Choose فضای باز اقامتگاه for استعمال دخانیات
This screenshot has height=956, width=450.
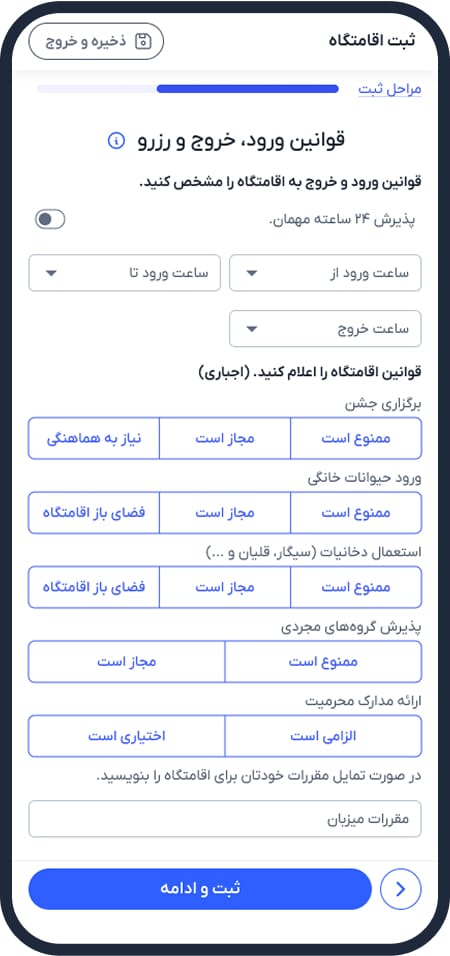[x=94, y=587]
